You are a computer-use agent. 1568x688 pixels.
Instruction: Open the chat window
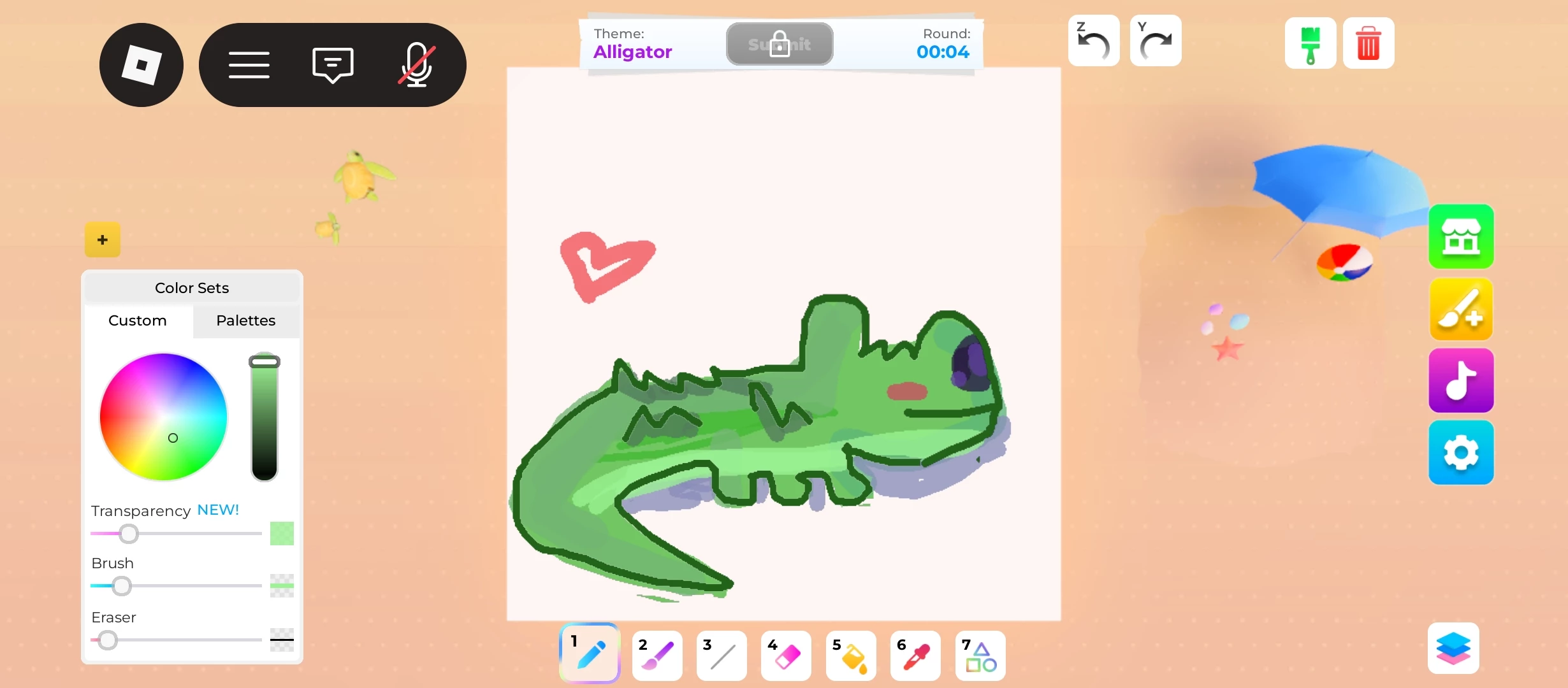click(x=332, y=65)
